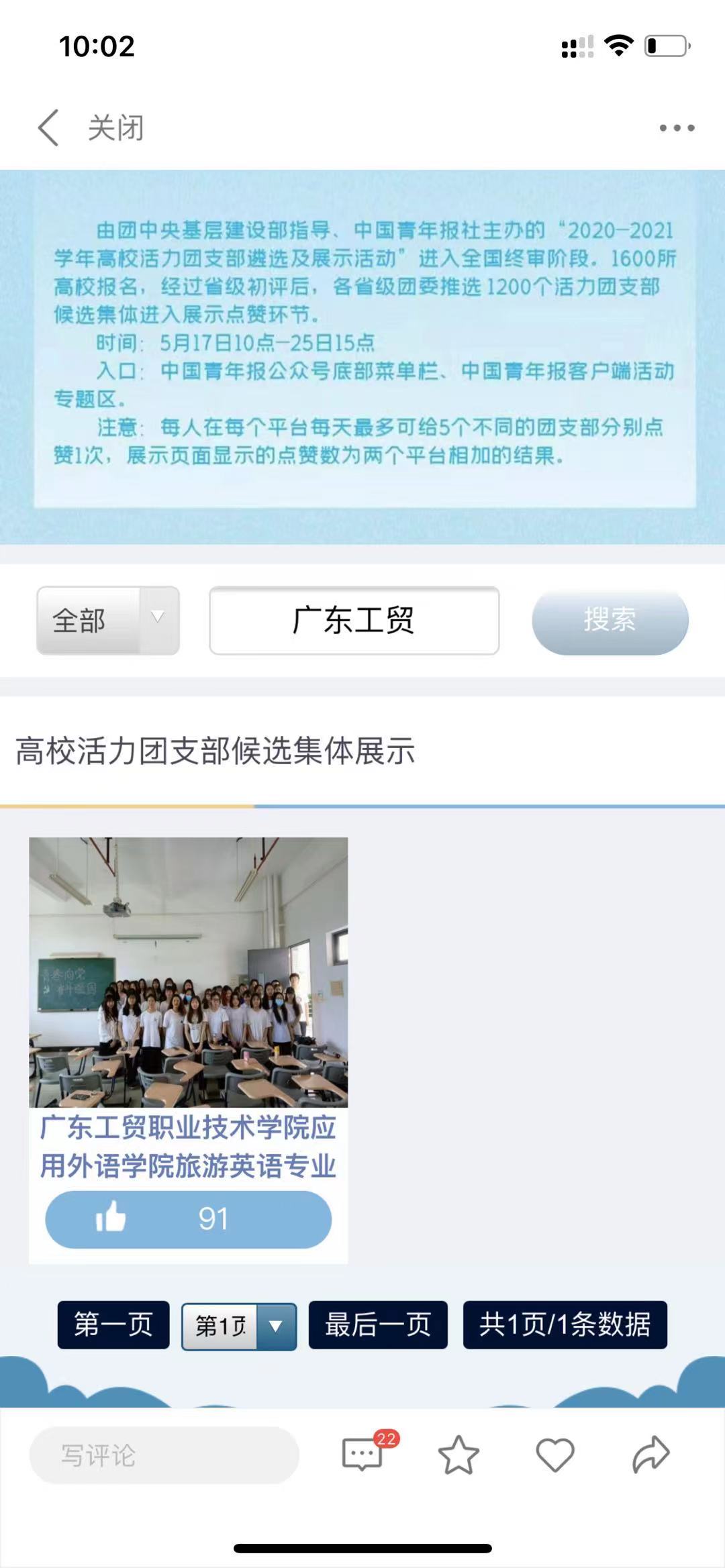
Task: Jump to 第一页 first page
Action: pos(113,1324)
